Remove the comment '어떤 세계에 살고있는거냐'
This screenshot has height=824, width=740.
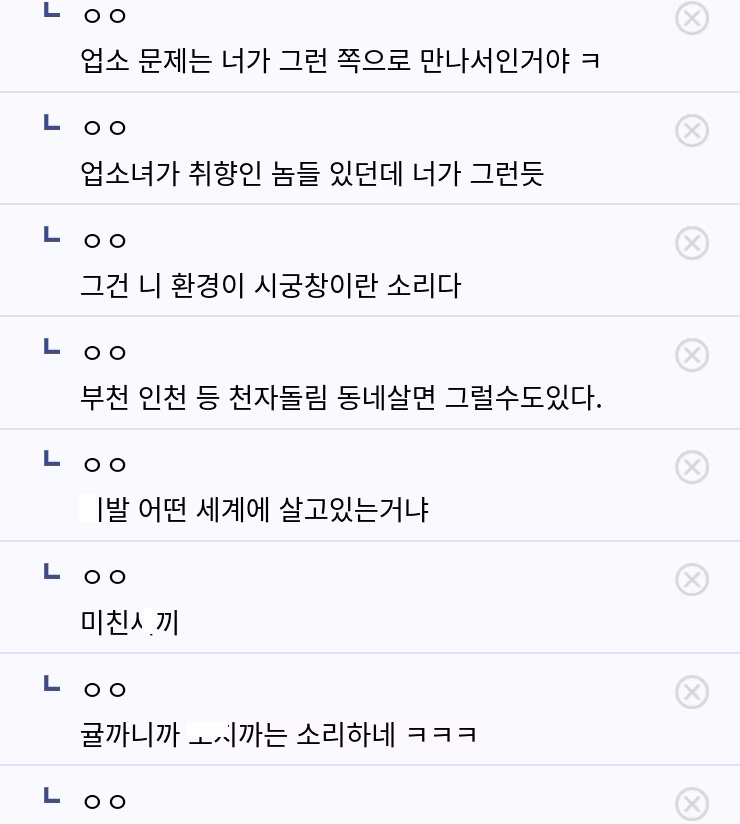click(x=692, y=467)
